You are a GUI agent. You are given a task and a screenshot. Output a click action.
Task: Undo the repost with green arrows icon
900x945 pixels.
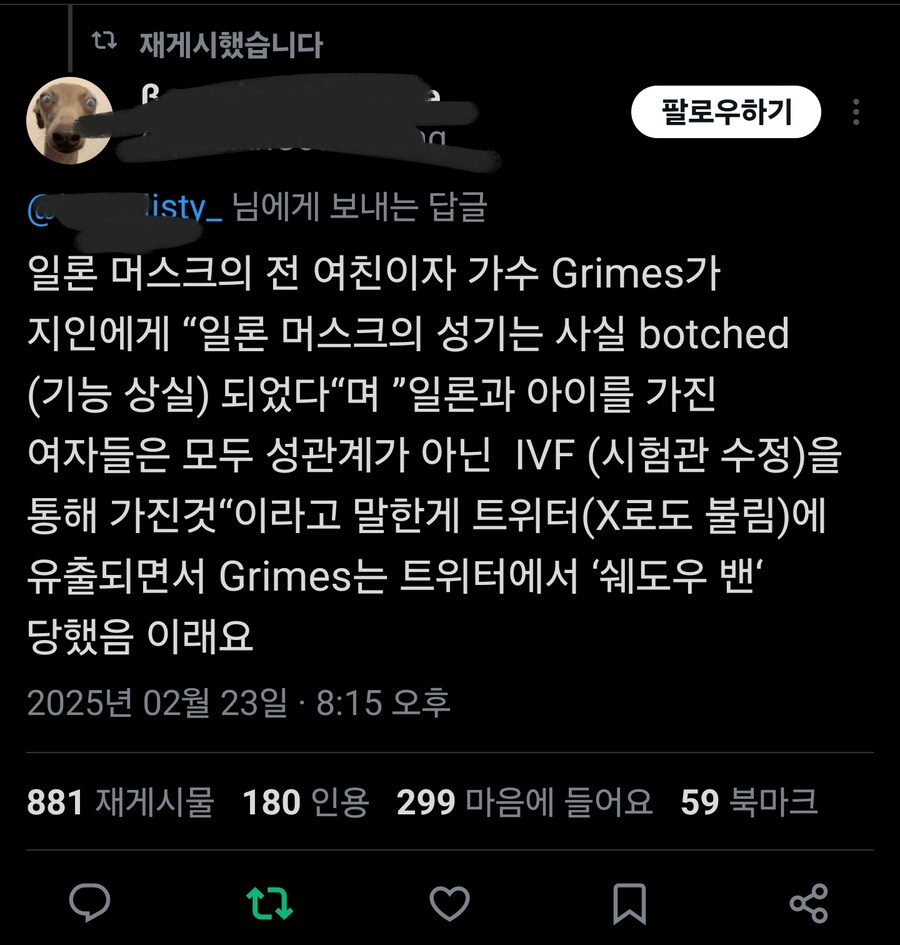(269, 903)
